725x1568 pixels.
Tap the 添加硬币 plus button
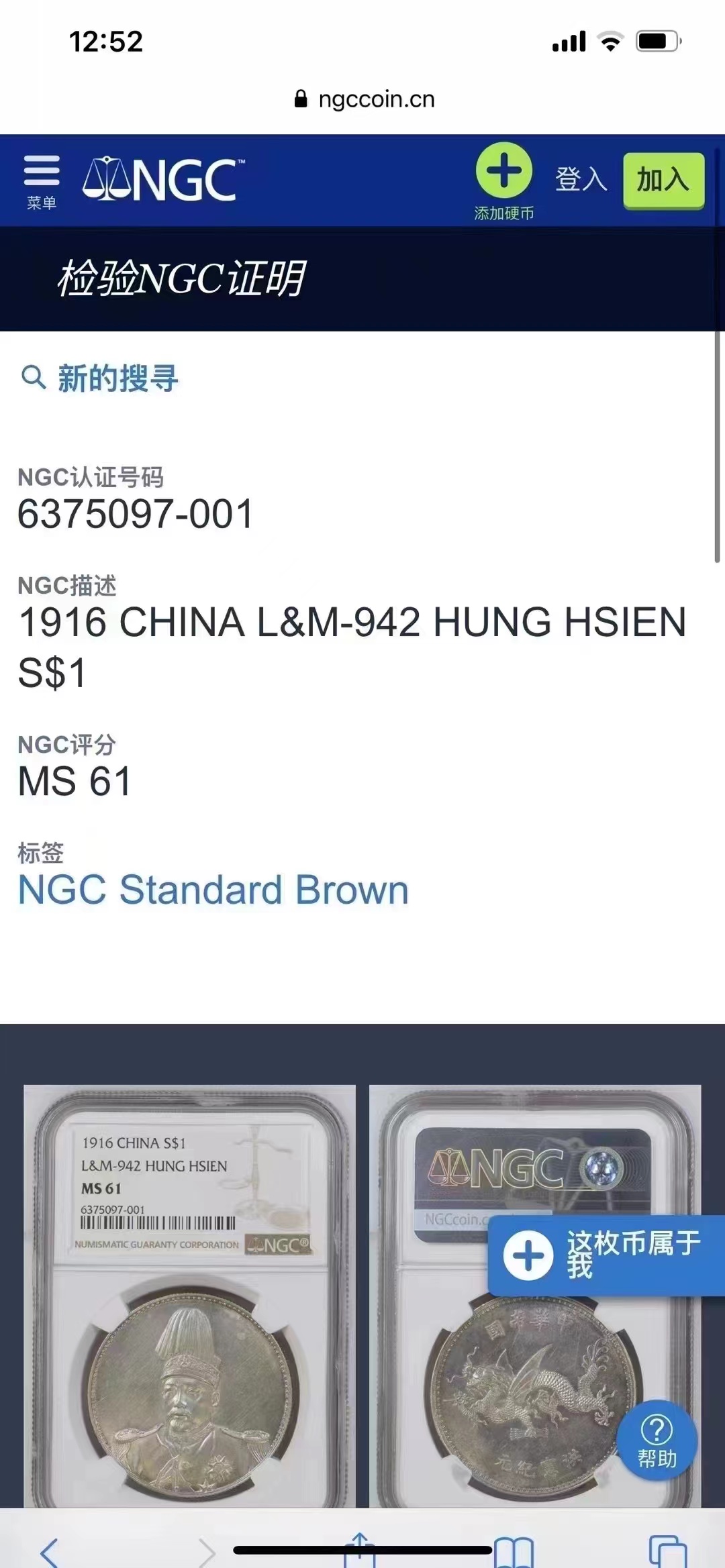tap(504, 181)
